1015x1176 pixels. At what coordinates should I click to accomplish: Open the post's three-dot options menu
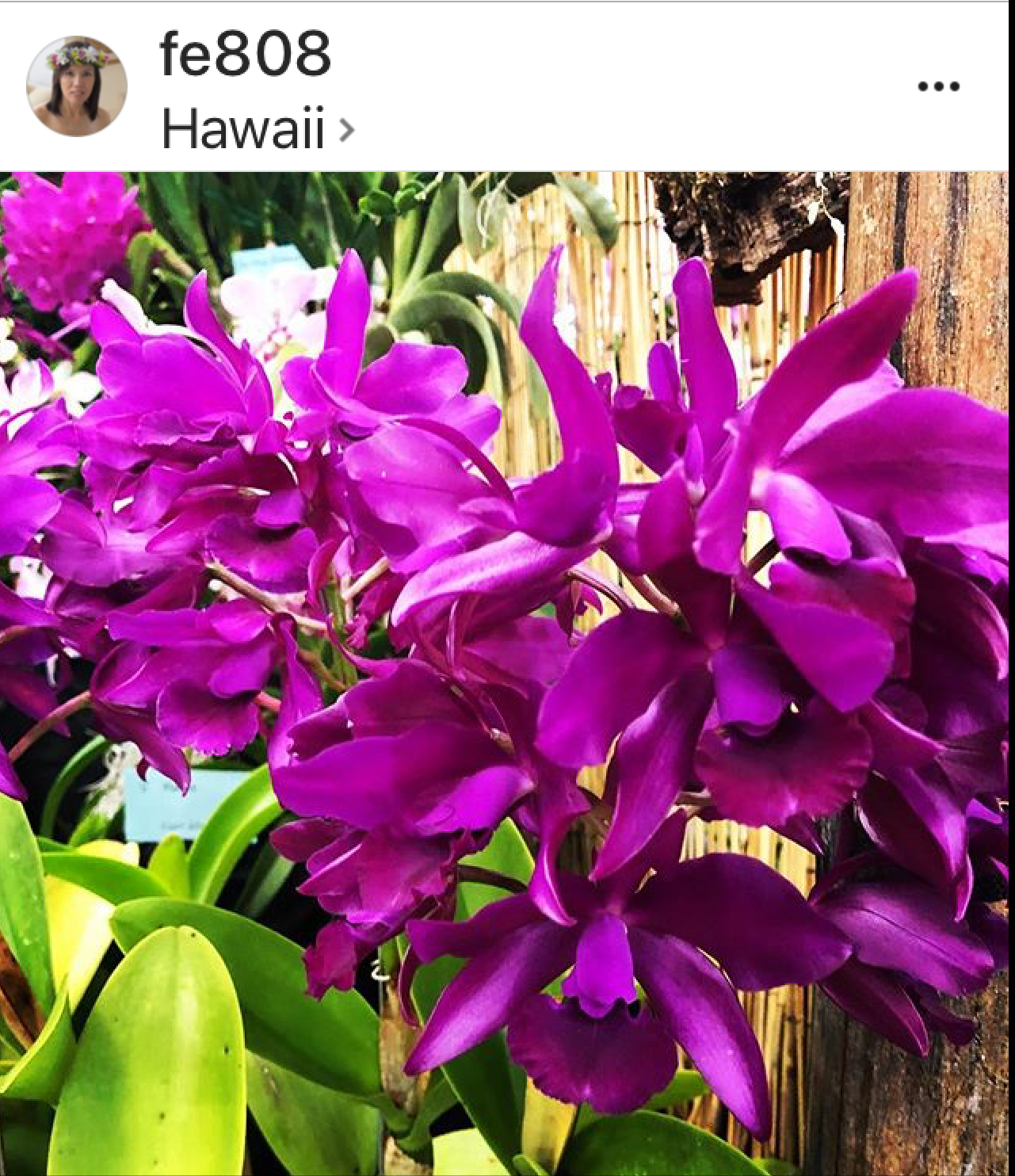(939, 86)
